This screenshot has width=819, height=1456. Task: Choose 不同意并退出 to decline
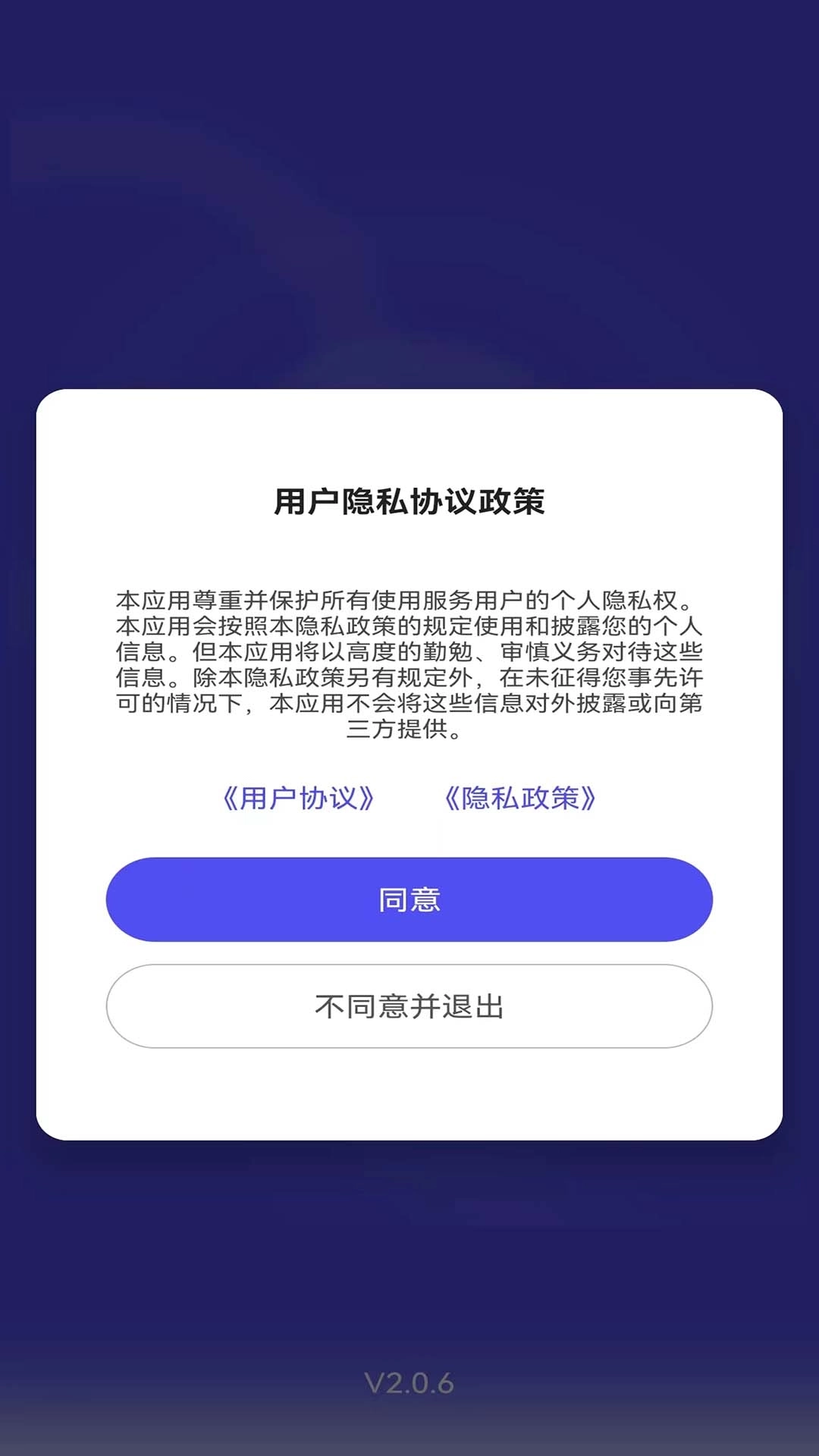click(x=409, y=1006)
